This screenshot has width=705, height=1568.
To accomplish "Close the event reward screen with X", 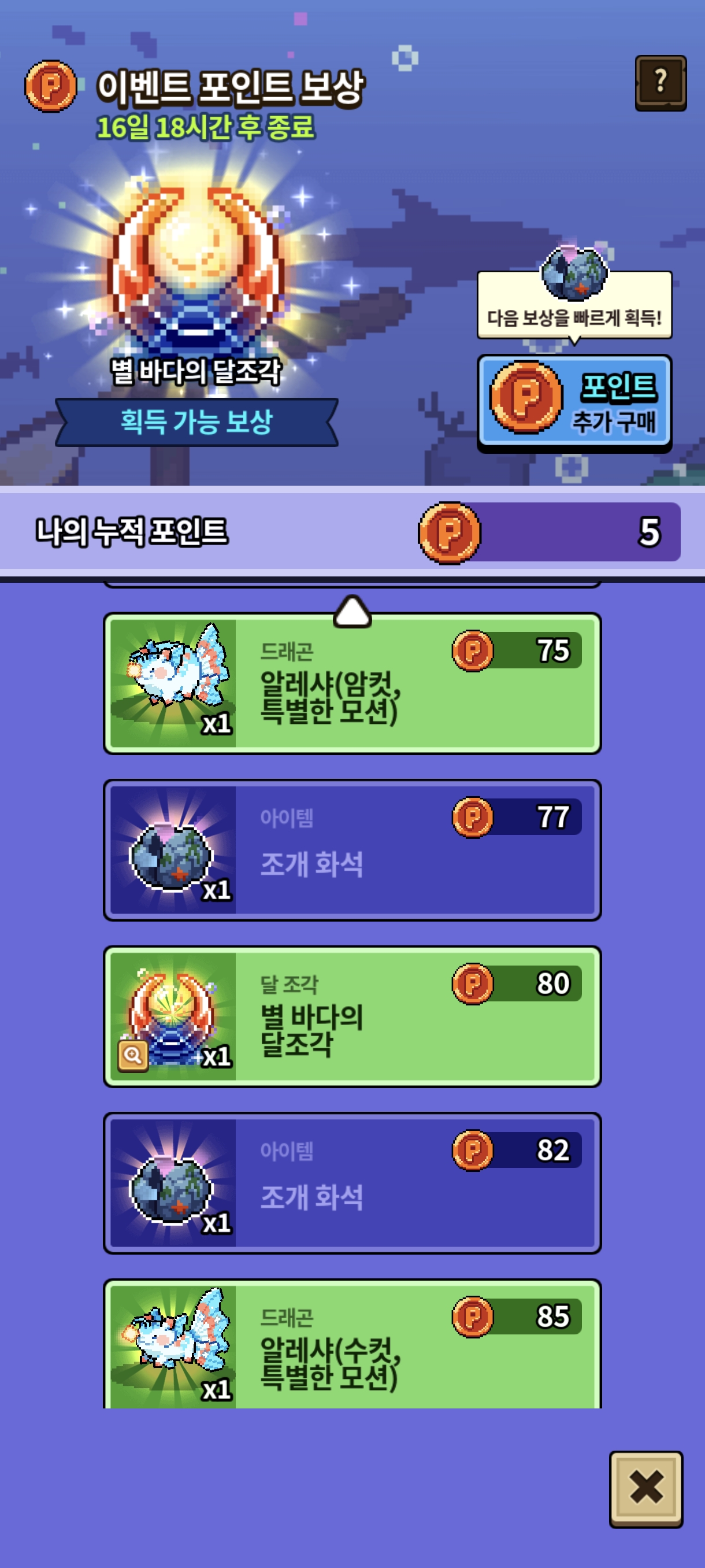I will (x=646, y=1488).
